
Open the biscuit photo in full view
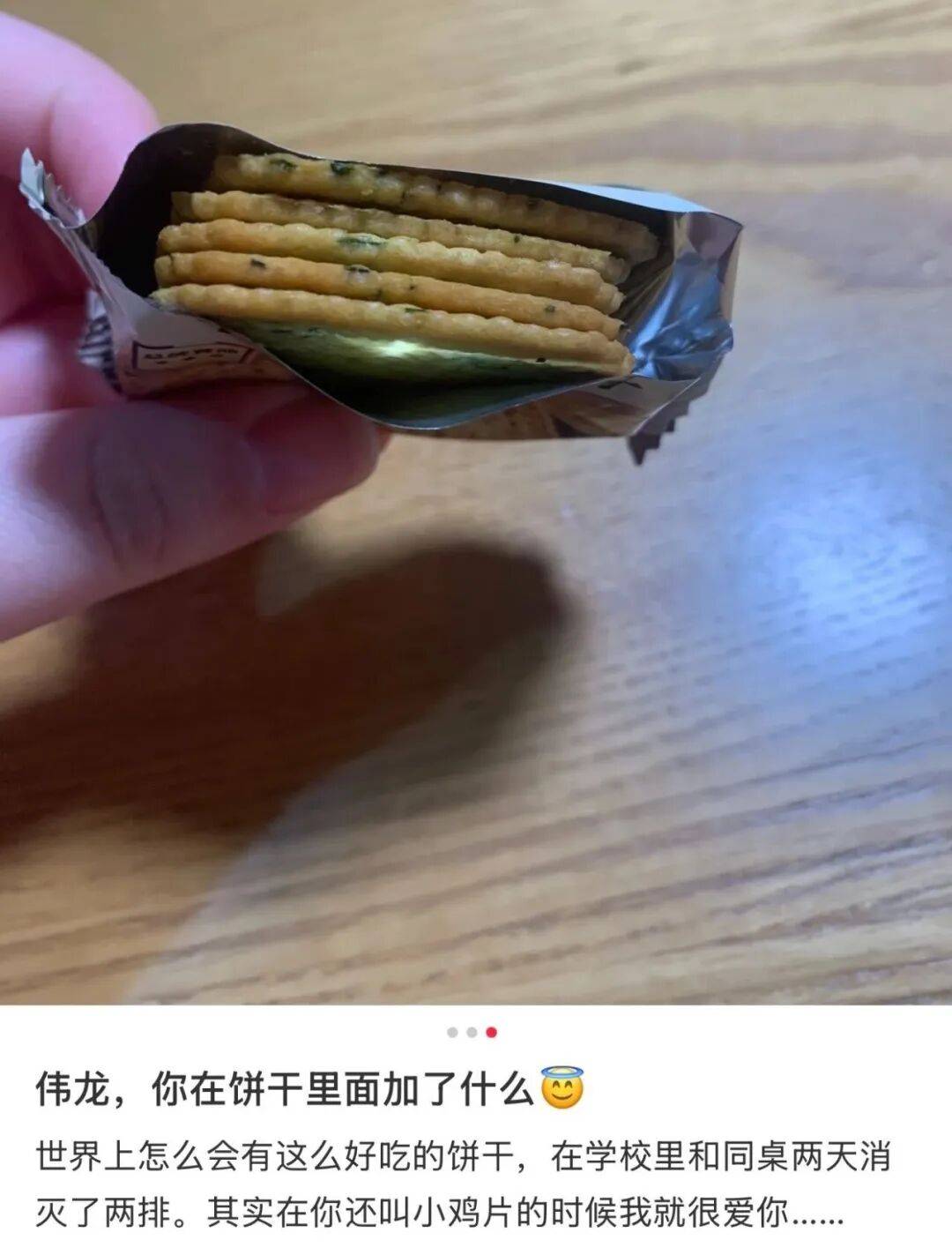(476, 503)
